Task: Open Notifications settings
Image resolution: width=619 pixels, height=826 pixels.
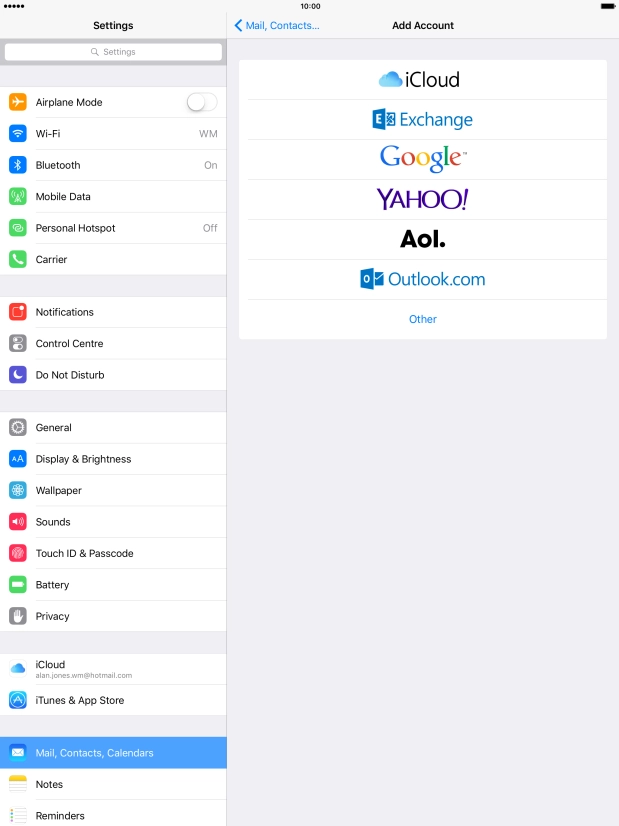Action: coord(113,312)
